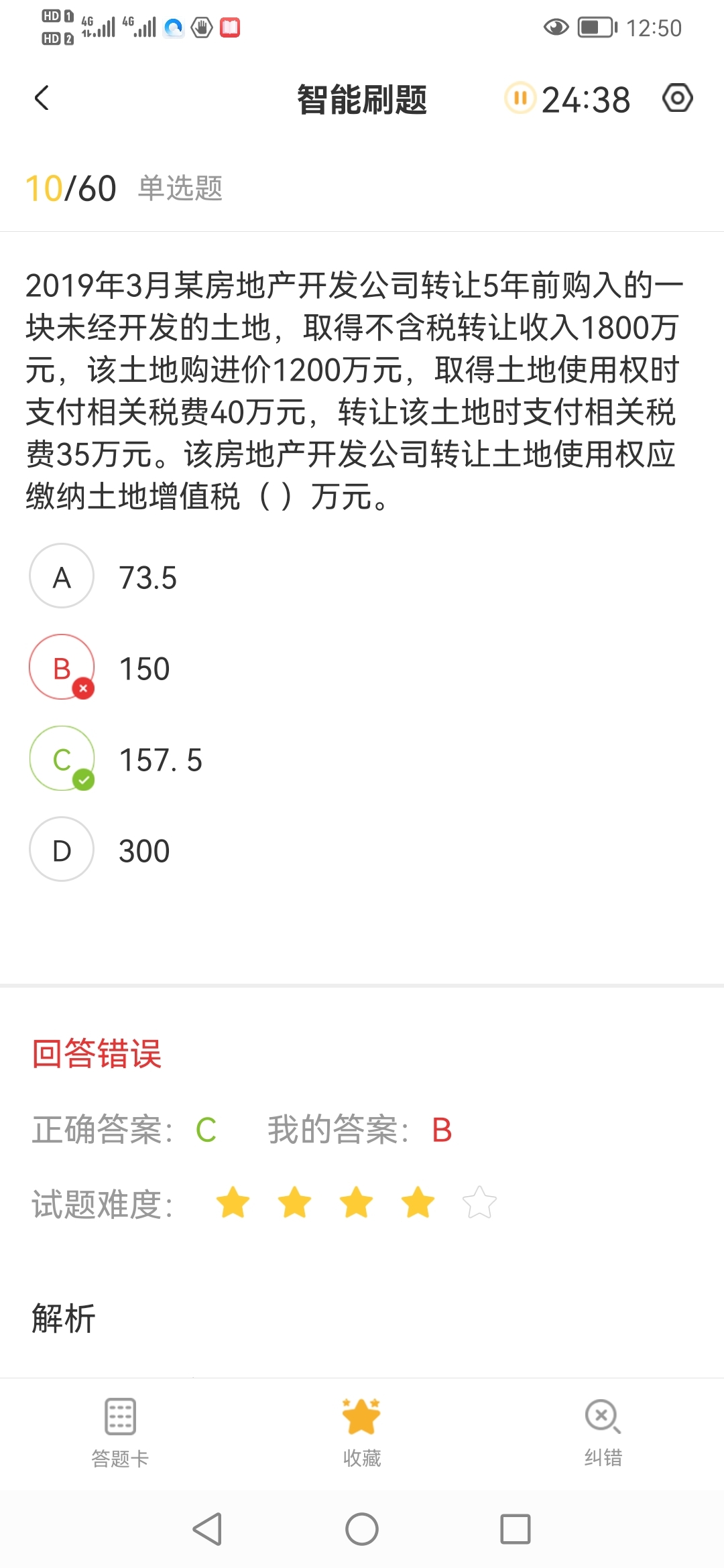Tap the system back navigation button
Viewport: 724px width, 1568px height.
click(x=207, y=1529)
